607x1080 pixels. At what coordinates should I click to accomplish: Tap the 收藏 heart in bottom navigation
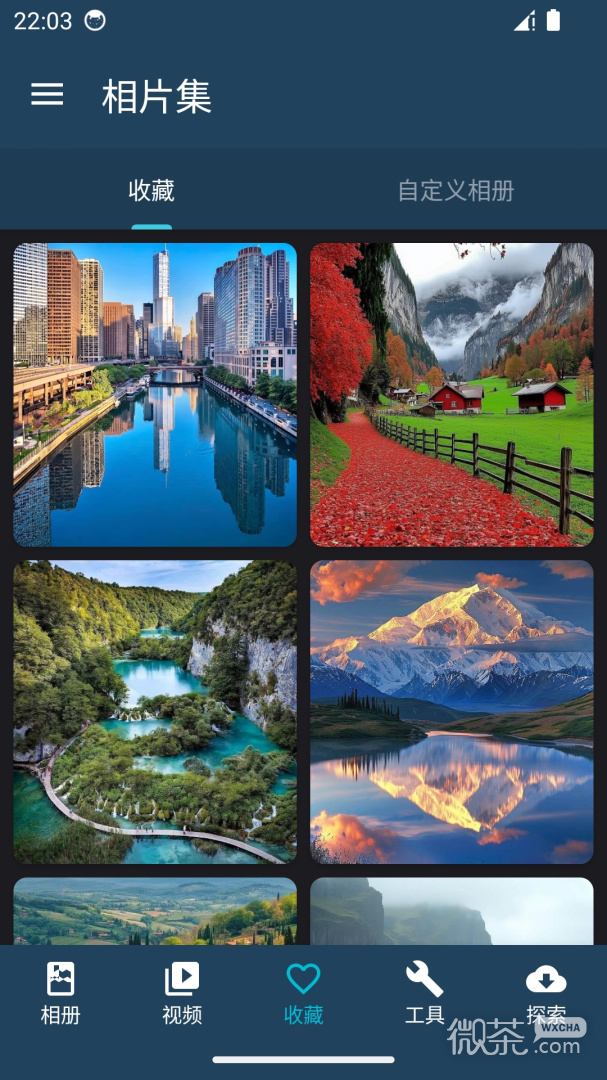(x=303, y=993)
